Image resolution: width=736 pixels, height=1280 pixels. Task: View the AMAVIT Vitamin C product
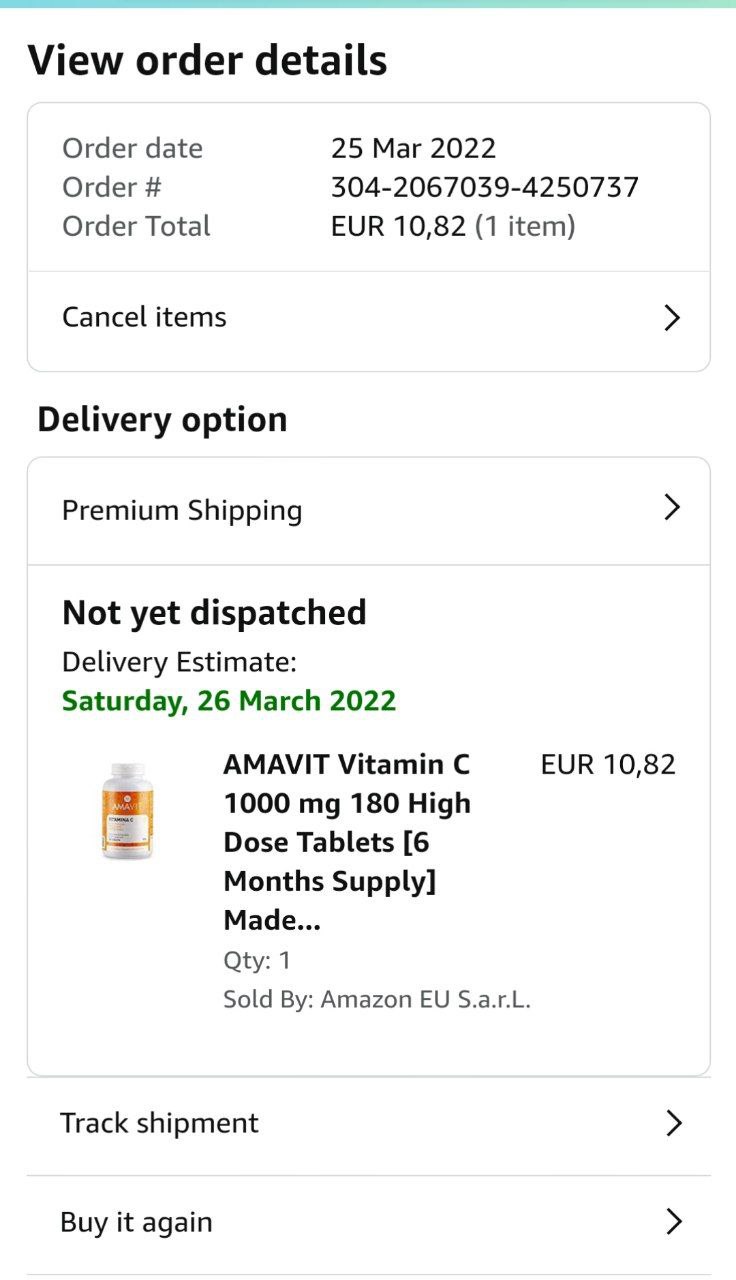(x=346, y=841)
